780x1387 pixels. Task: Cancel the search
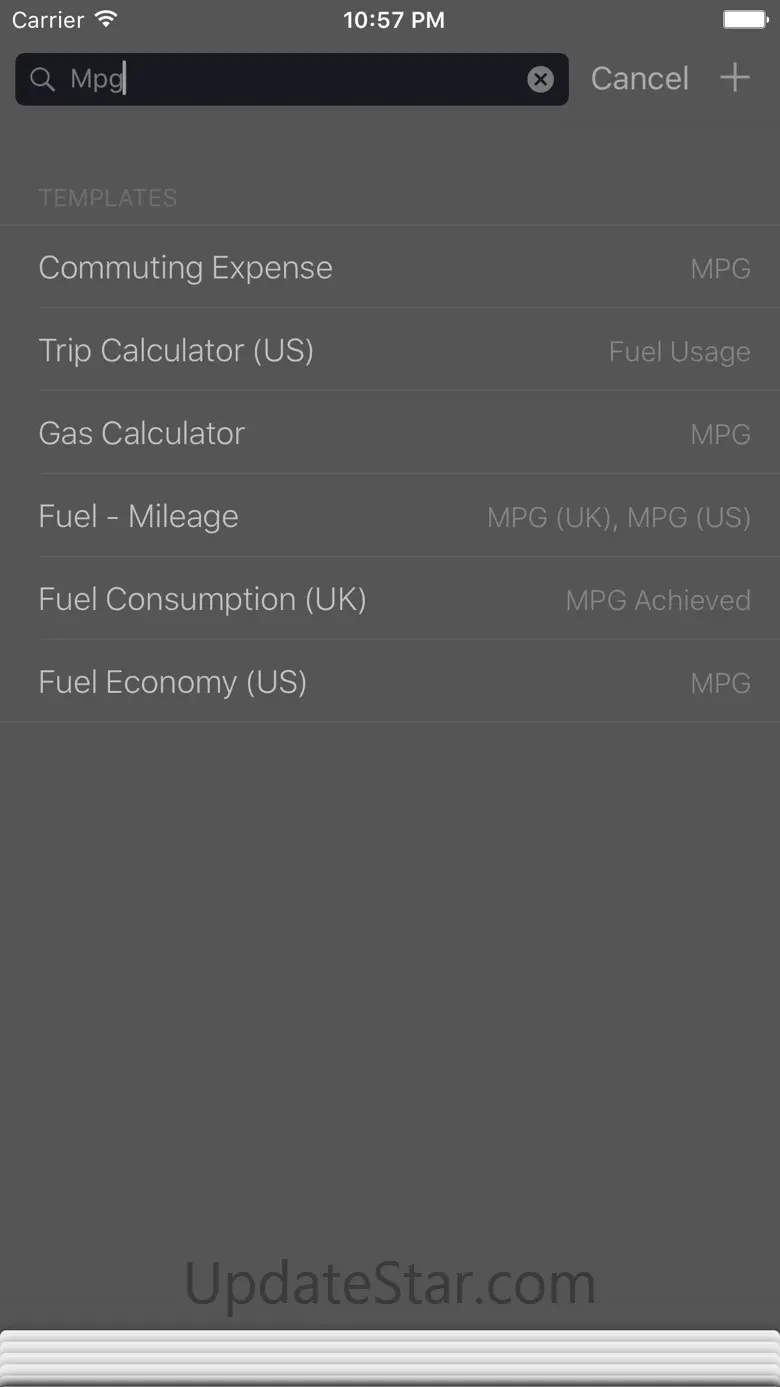click(639, 79)
